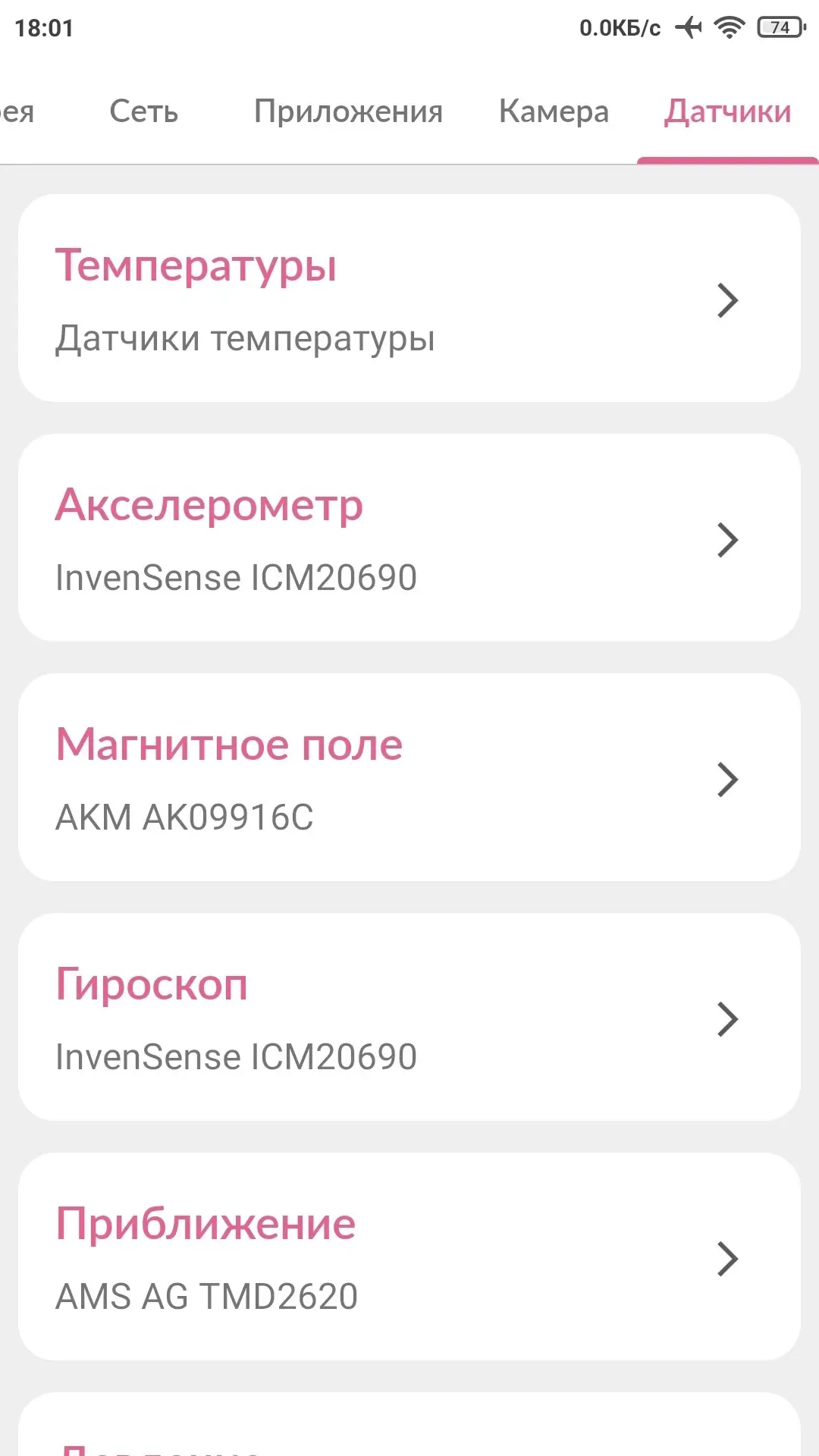Tap the Датчики tab
This screenshot has width=819, height=1456.
[x=727, y=111]
